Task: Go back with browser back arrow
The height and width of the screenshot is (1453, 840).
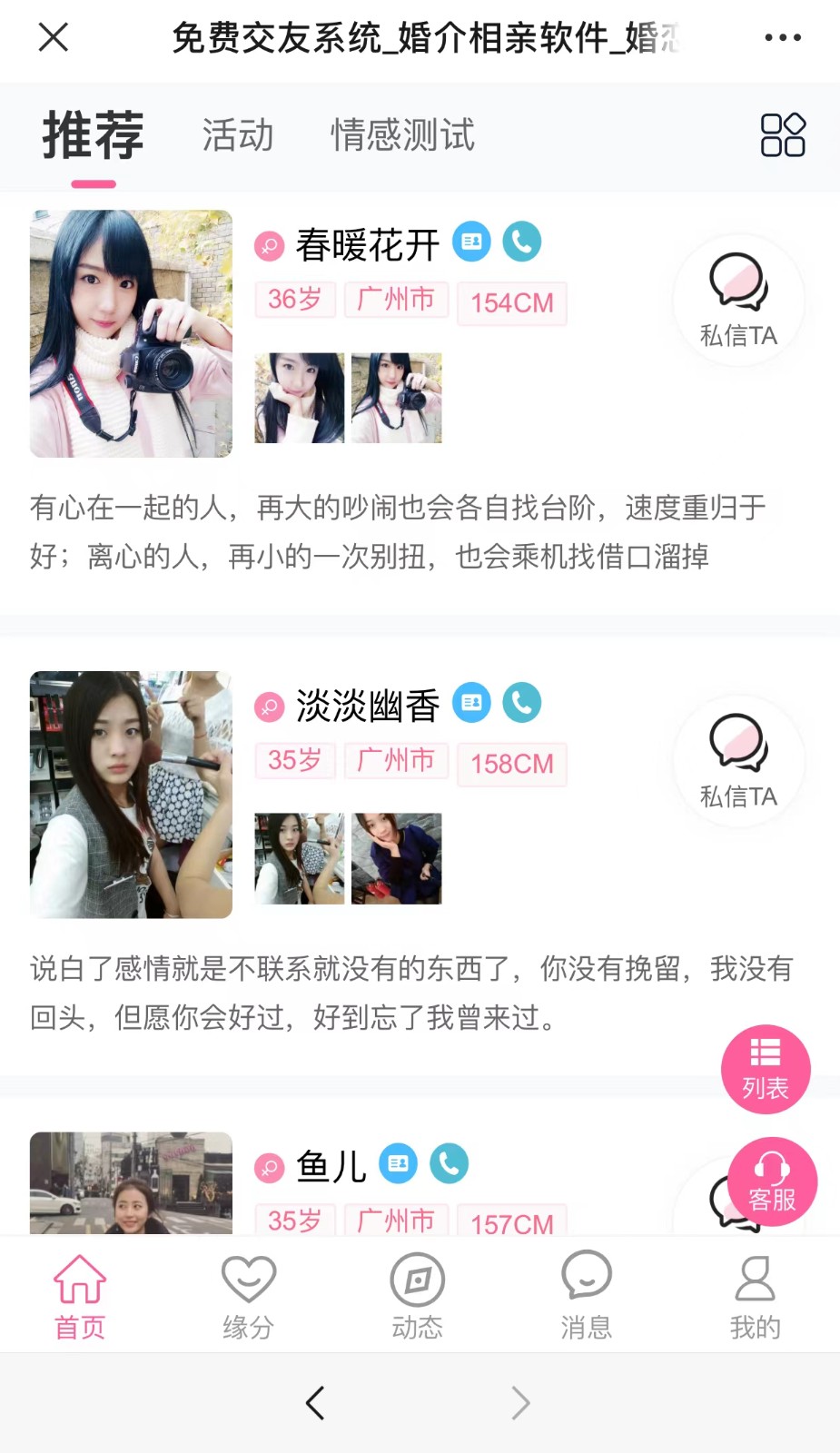Action: pos(315,1403)
